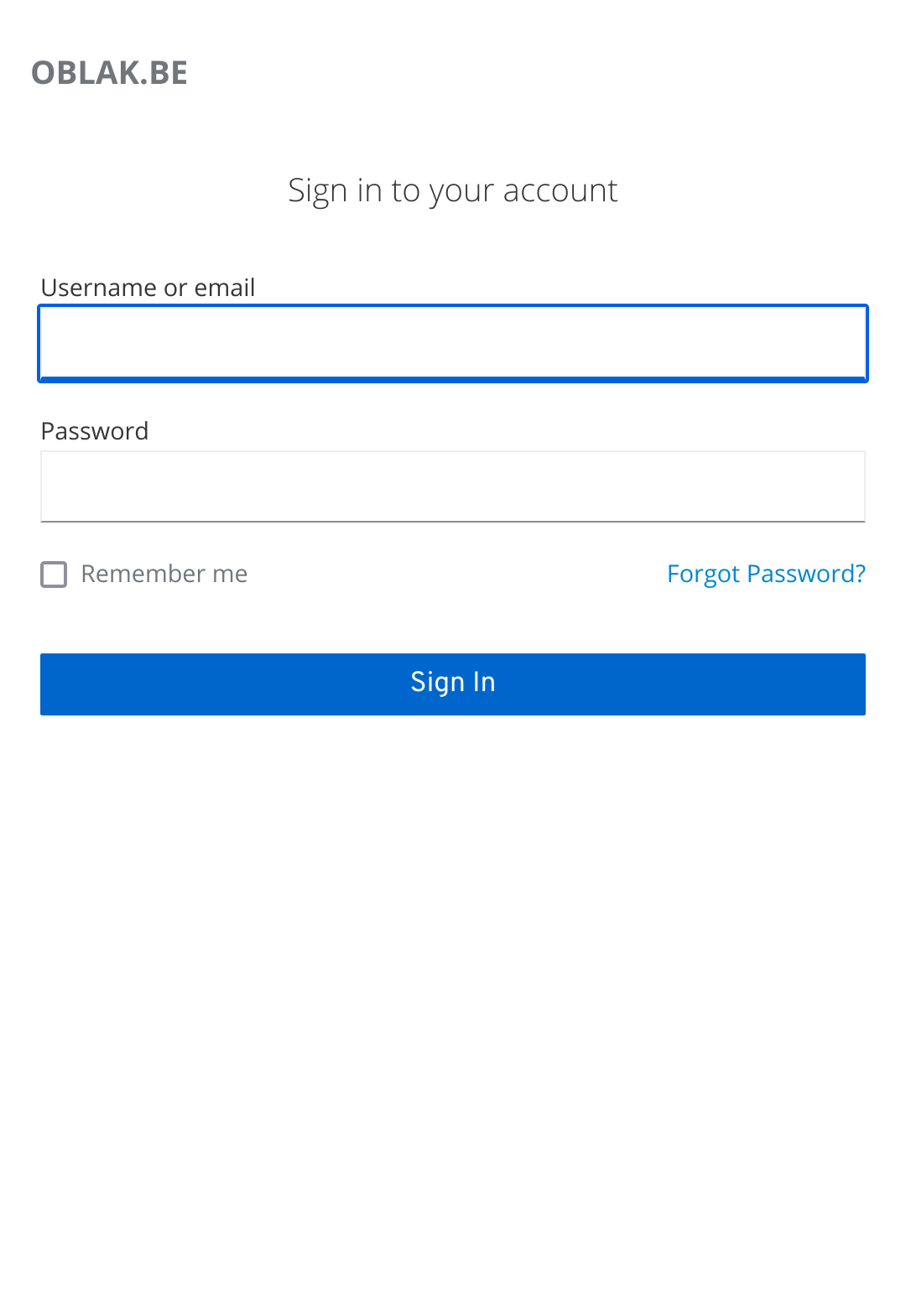Screen dimensions: 906x1316
Task: Tap the Password input field
Action: click(x=453, y=486)
